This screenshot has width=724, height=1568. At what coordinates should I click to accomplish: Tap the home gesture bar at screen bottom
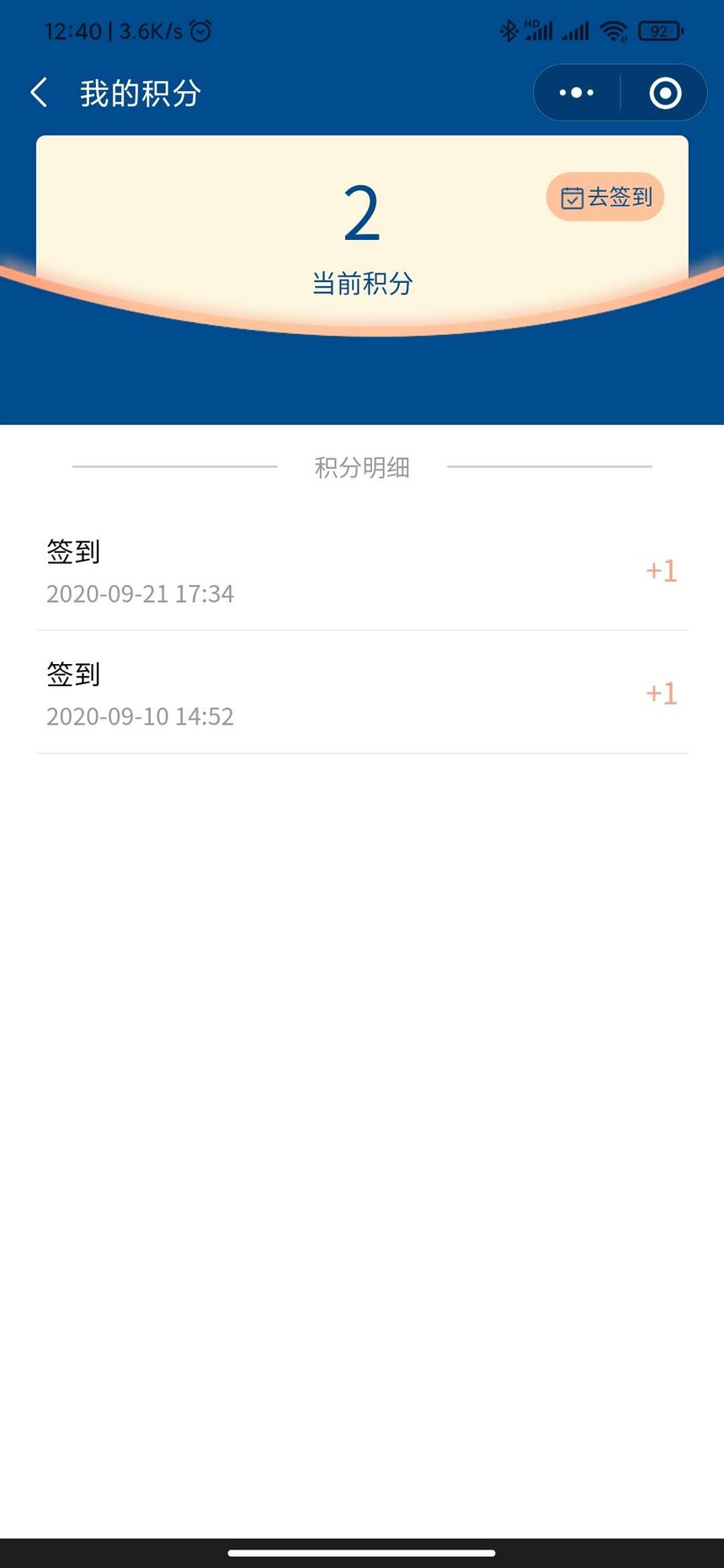pyautogui.click(x=362, y=1553)
